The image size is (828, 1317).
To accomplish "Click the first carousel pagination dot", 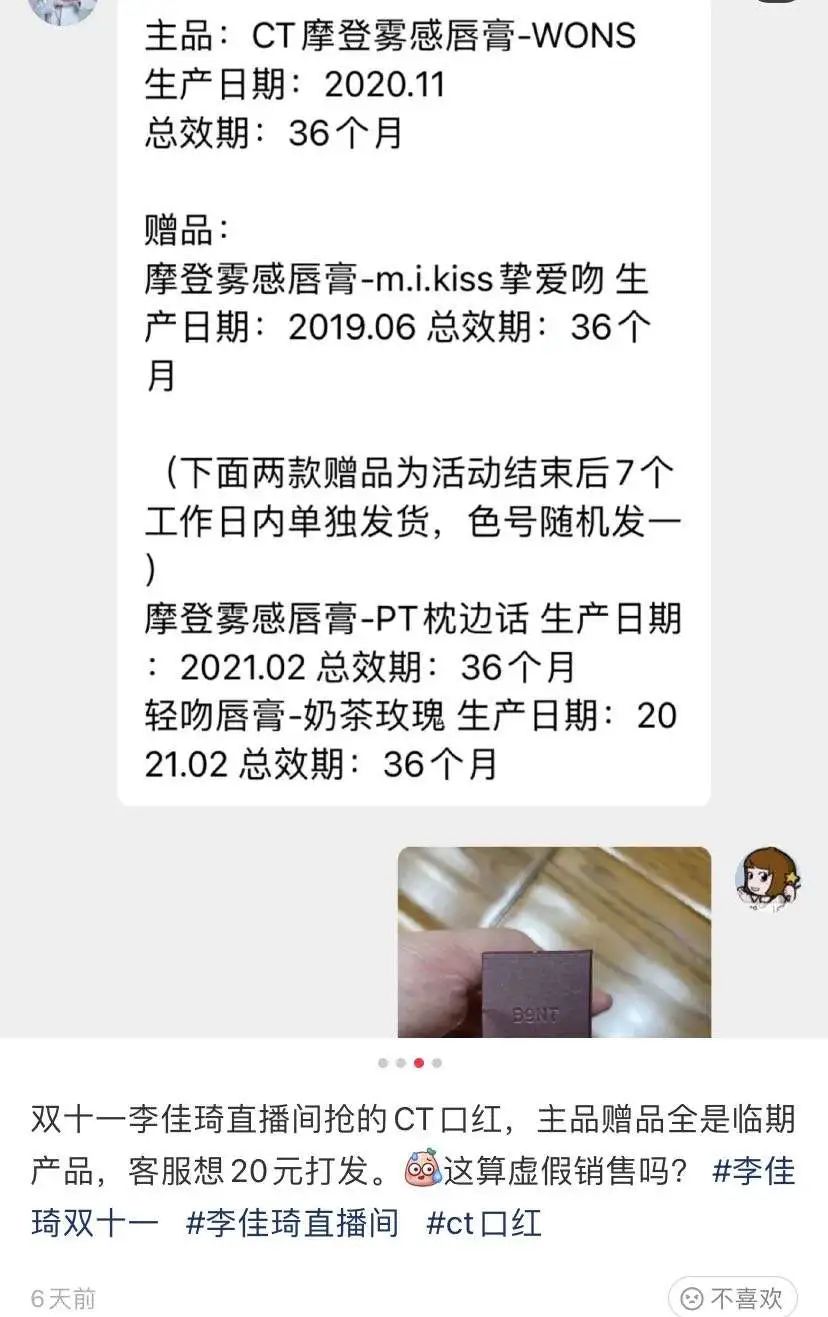I will click(x=385, y=1065).
